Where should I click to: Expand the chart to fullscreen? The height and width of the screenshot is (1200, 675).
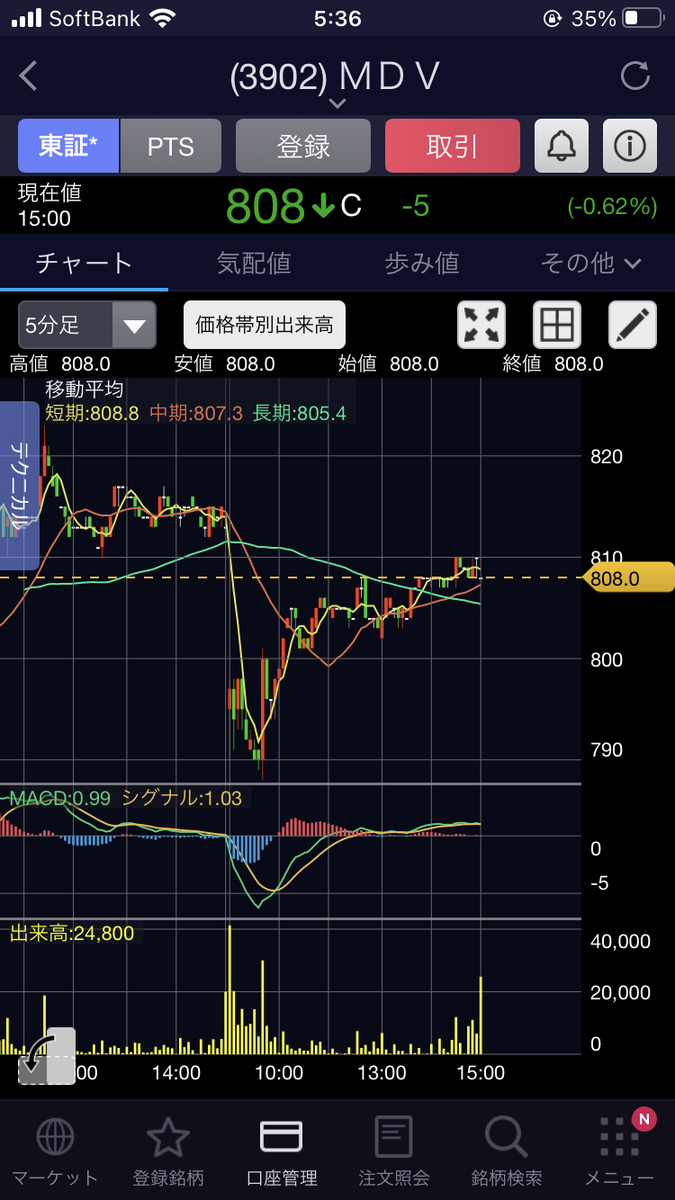coord(482,325)
